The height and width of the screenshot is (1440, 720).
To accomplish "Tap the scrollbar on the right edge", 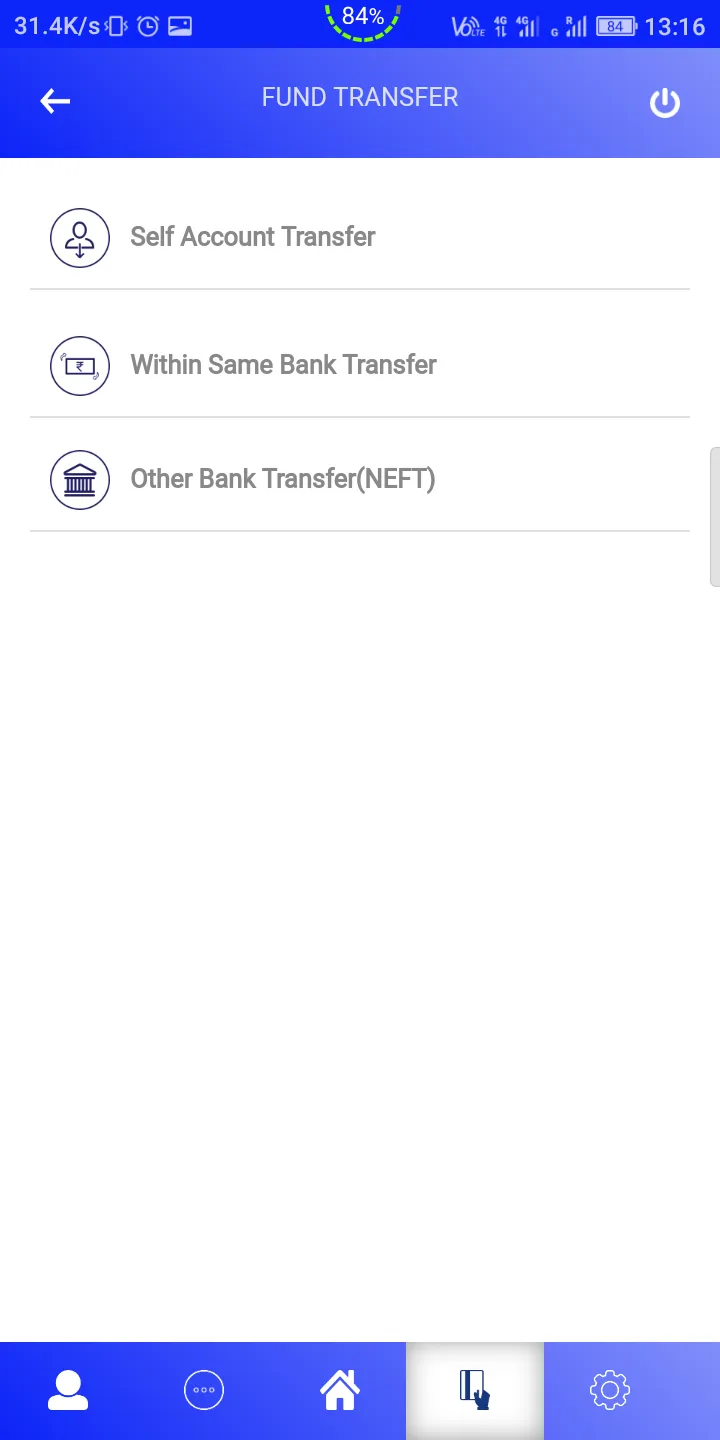I will click(715, 515).
